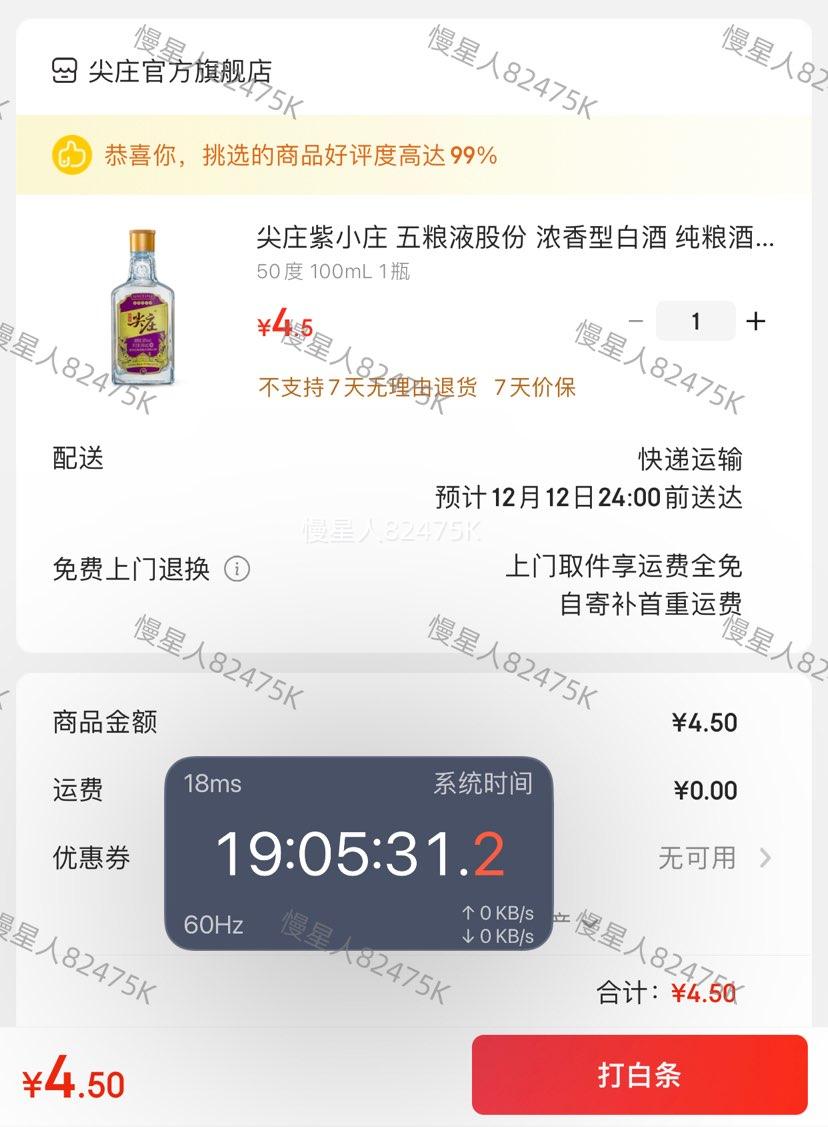828x1127 pixels.
Task: Click the plus icon to increase quantity
Action: (x=756, y=321)
